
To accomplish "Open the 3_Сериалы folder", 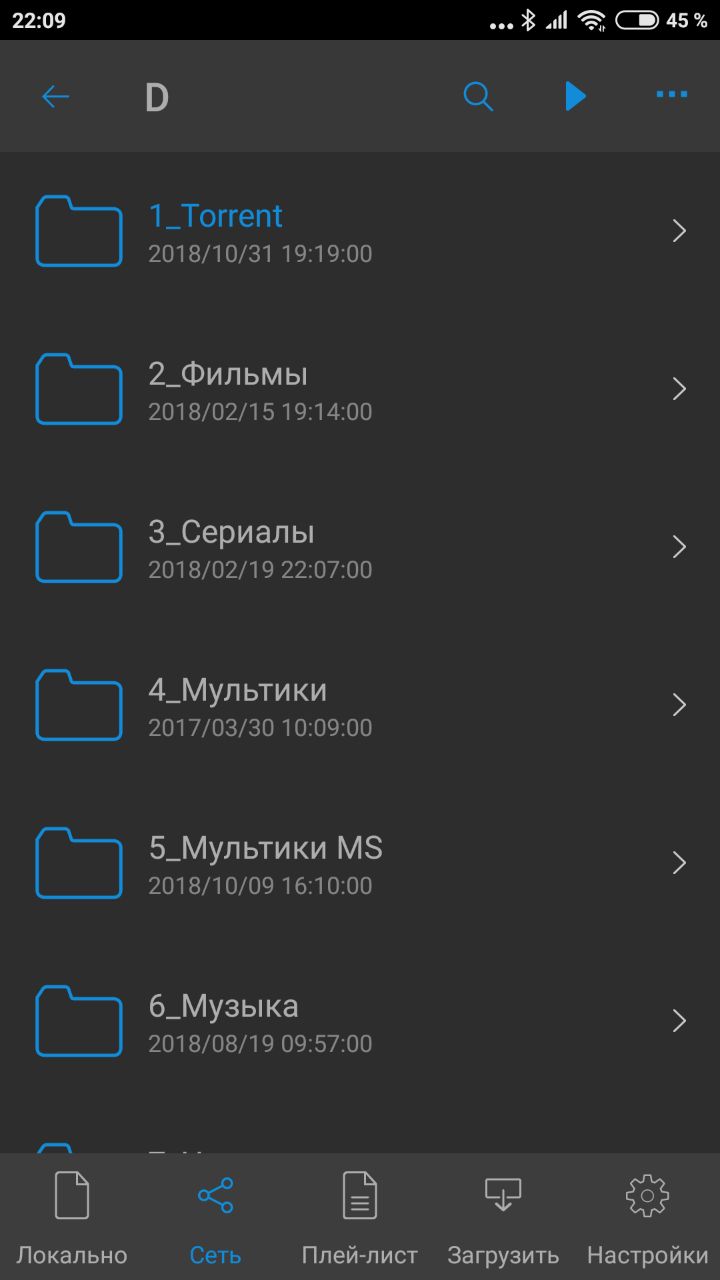I will tap(360, 547).
